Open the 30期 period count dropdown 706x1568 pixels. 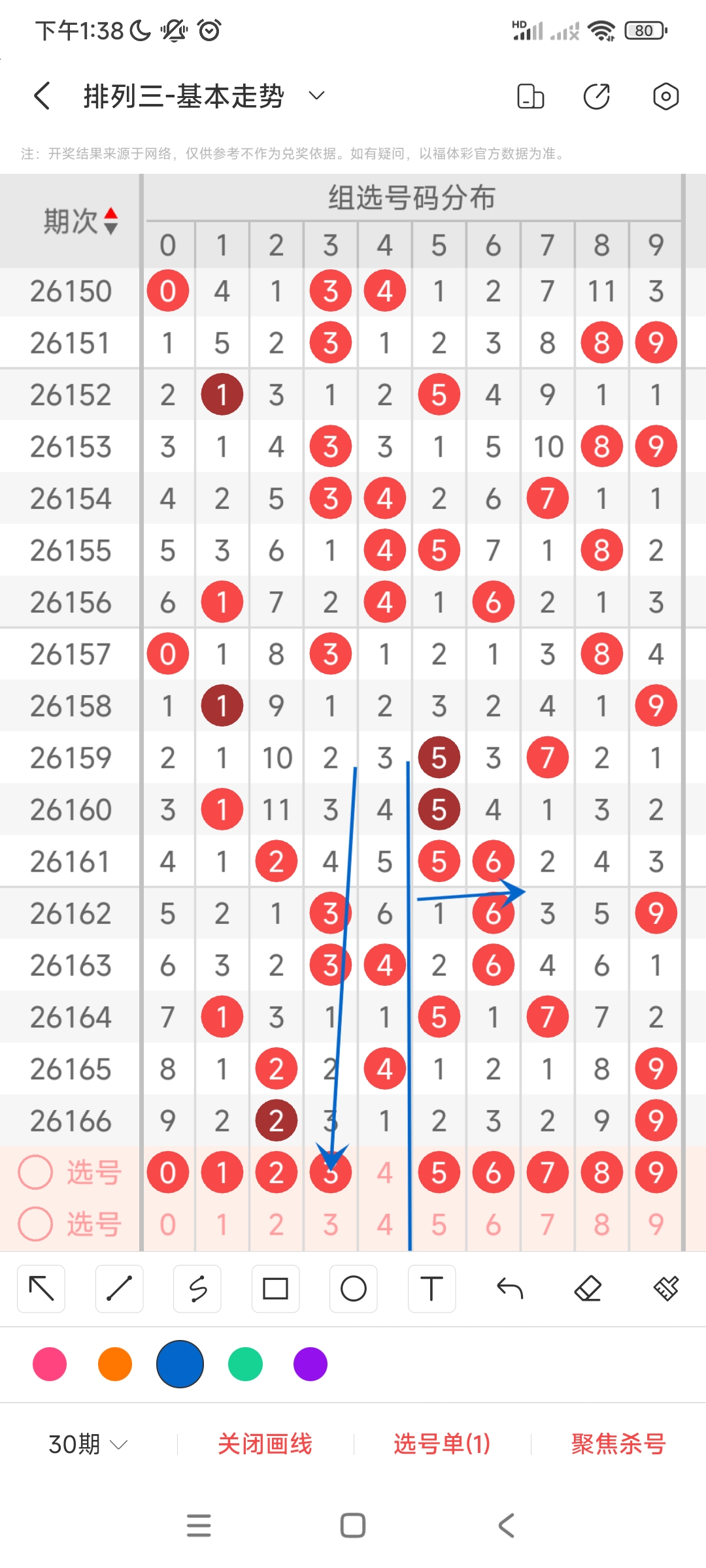coord(88,1444)
